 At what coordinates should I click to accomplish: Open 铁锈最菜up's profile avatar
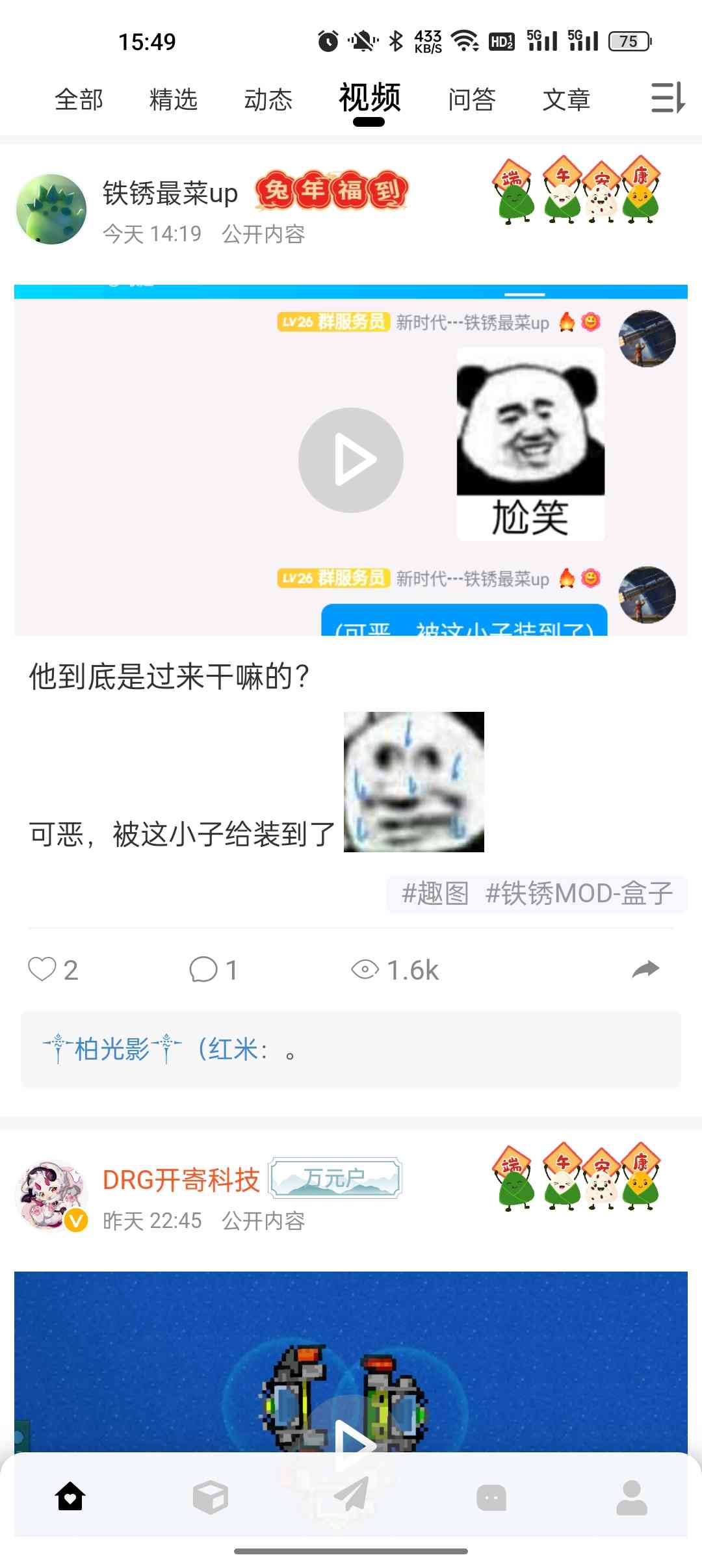pos(51,209)
